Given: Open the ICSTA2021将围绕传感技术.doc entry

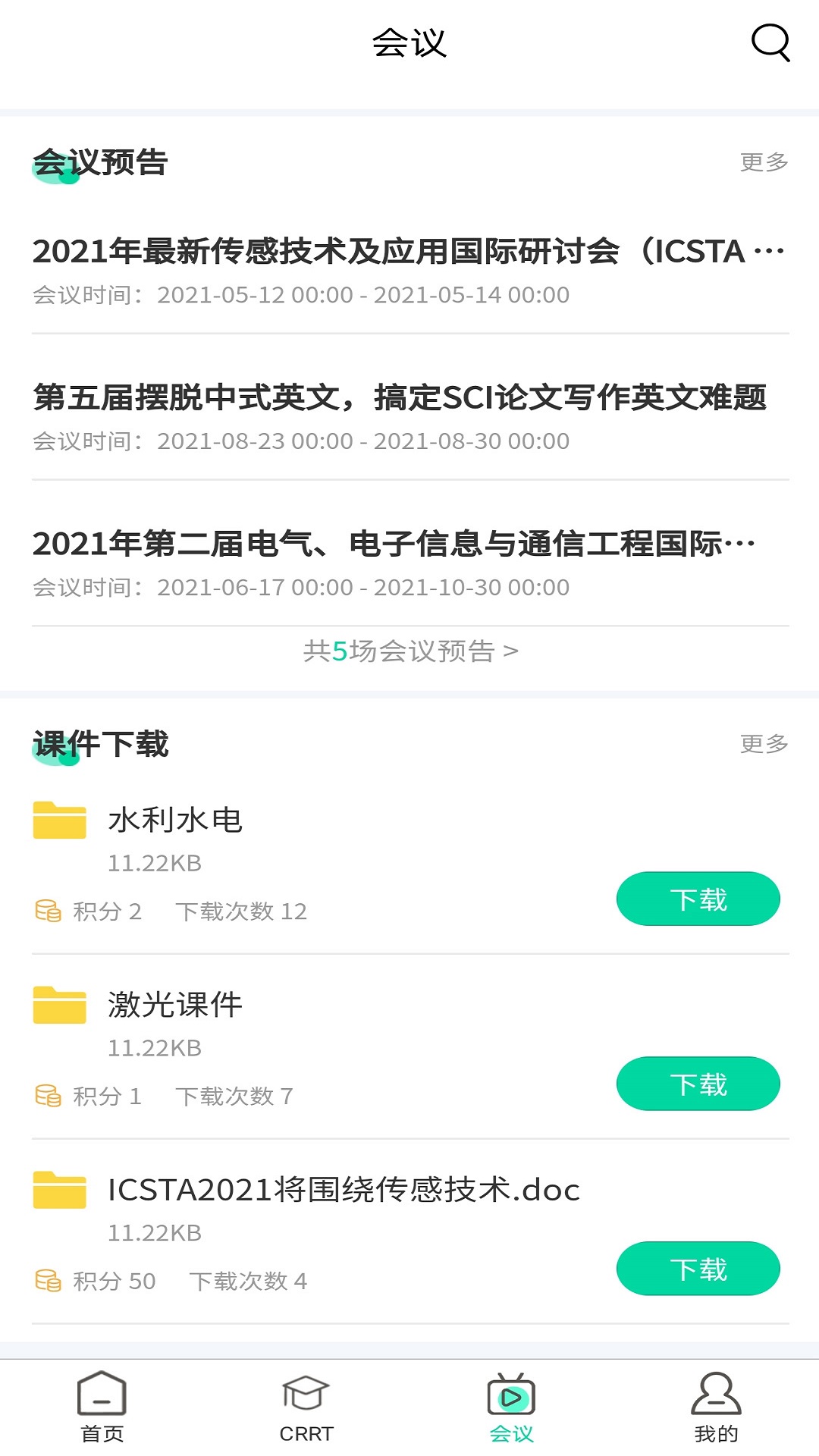Looking at the screenshot, I should pyautogui.click(x=344, y=1191).
